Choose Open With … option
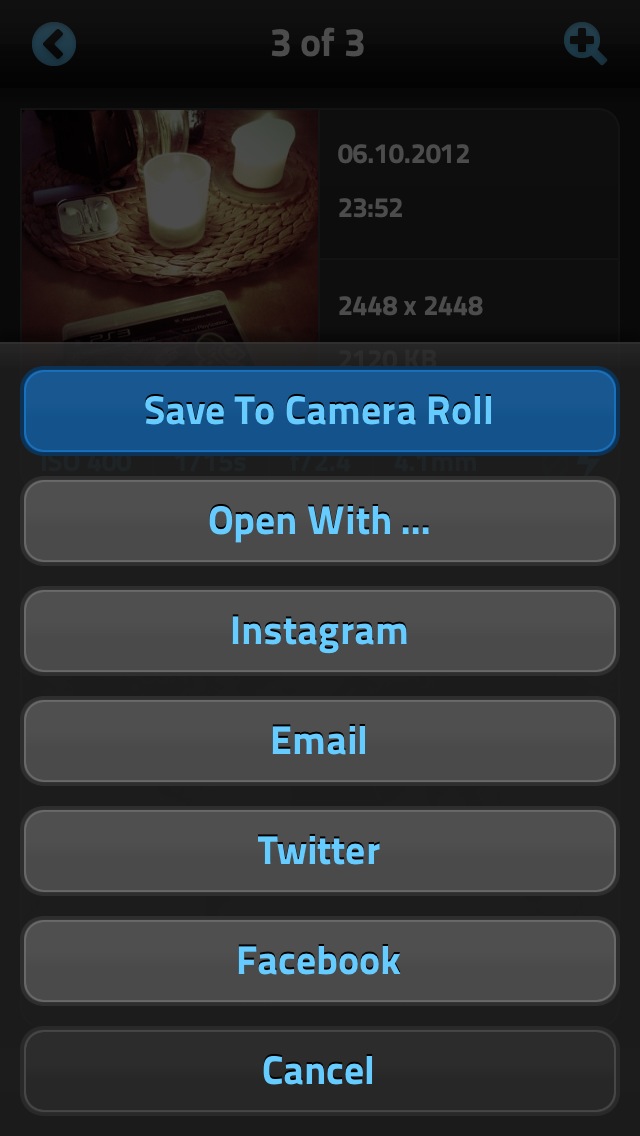640x1136 pixels. (x=319, y=521)
